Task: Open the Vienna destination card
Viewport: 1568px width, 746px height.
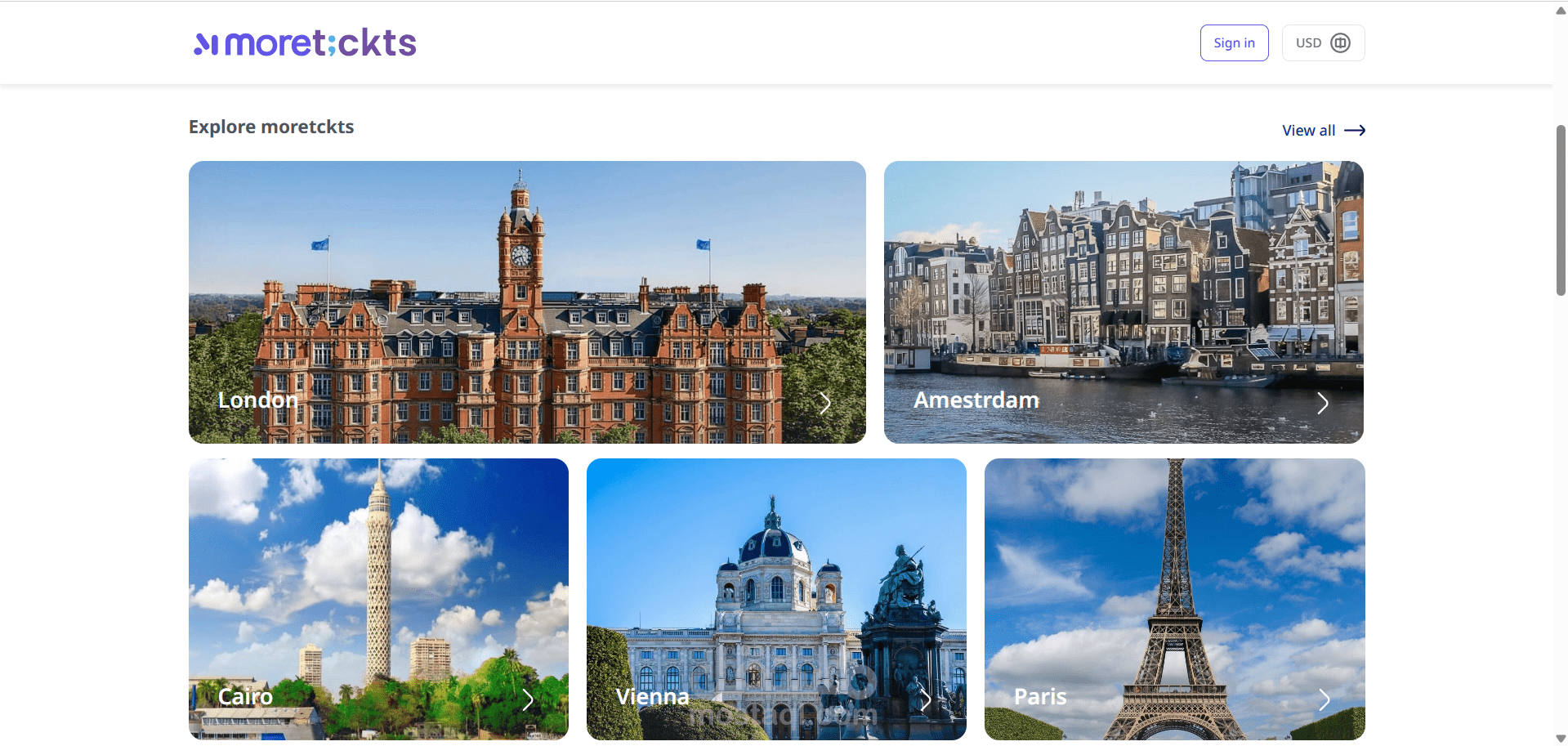Action: point(776,599)
